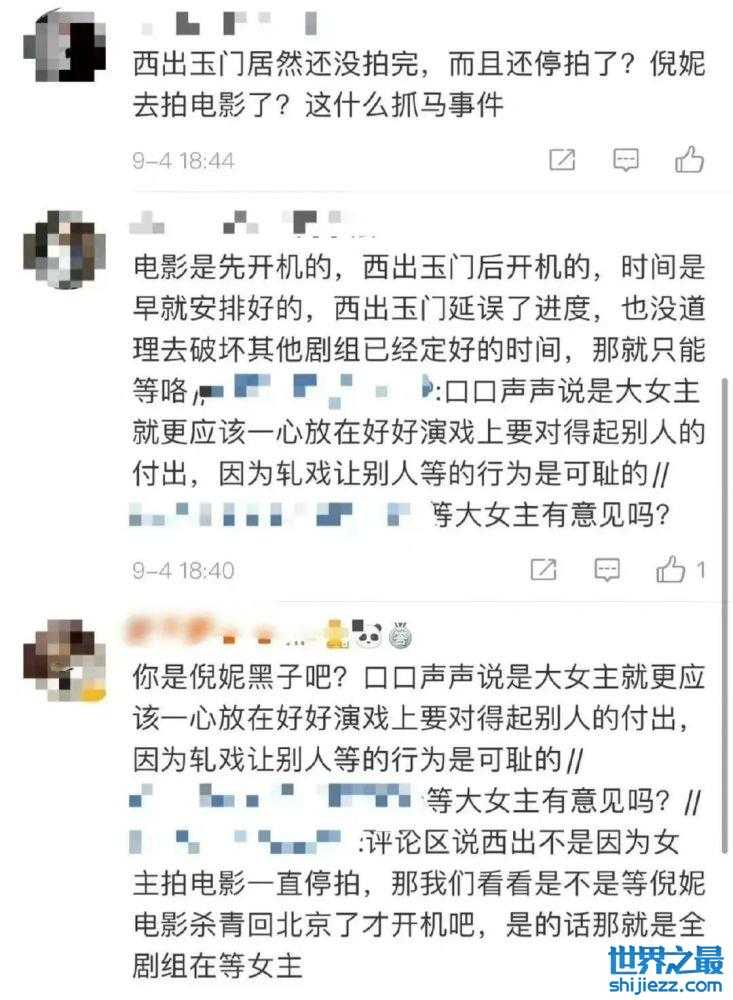This screenshot has width=733, height=1000.
Task: Repost the comment posted at 9-4 18:44
Action: tap(562, 159)
